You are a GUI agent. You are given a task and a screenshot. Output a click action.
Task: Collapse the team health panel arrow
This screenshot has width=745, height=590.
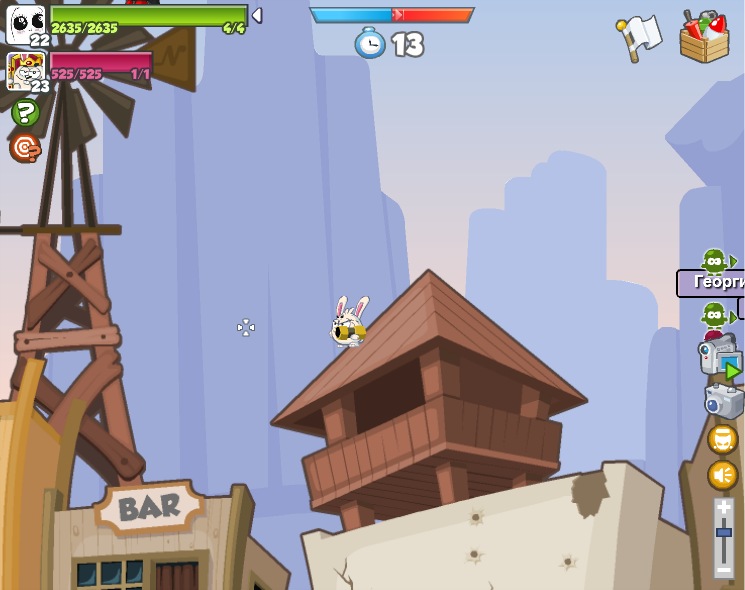[257, 15]
